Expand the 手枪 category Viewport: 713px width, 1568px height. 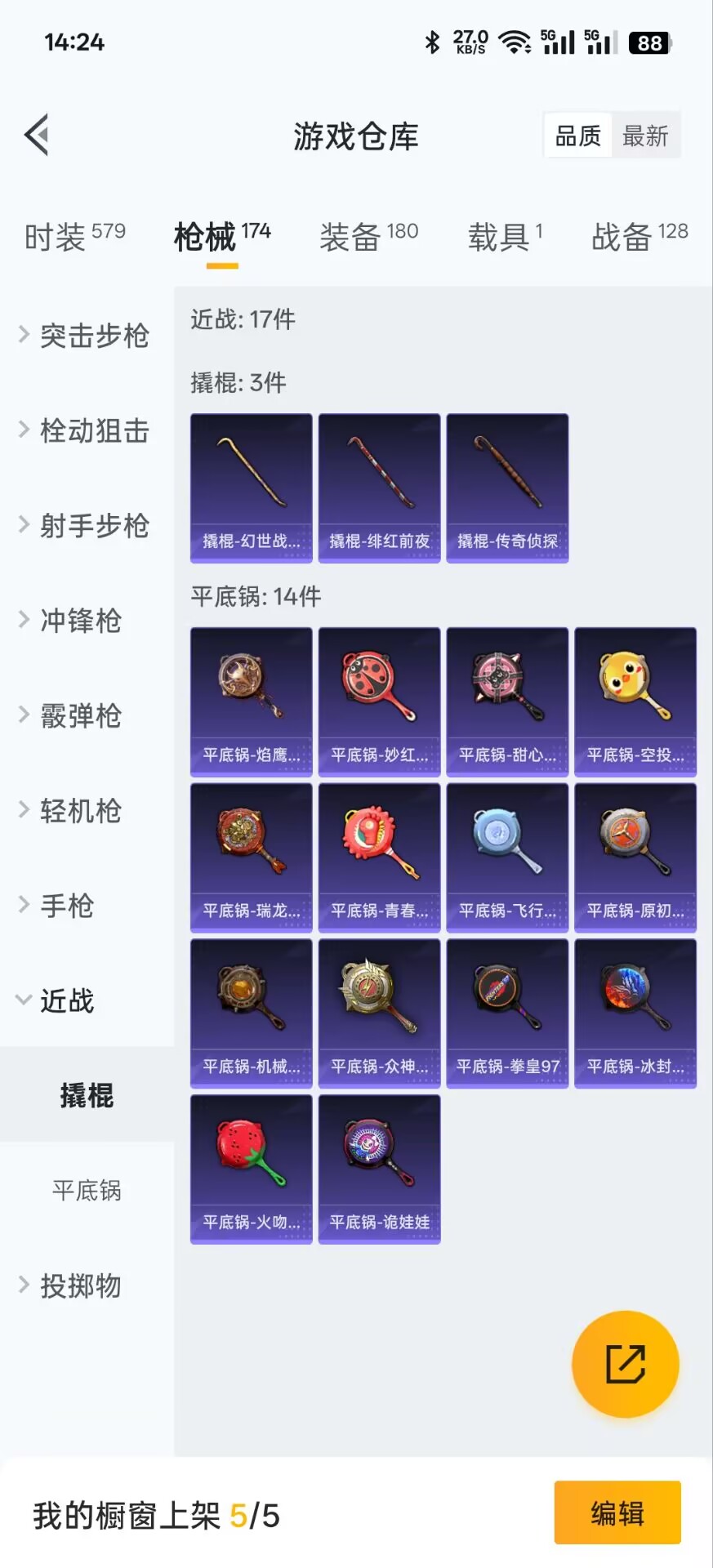pyautogui.click(x=67, y=906)
